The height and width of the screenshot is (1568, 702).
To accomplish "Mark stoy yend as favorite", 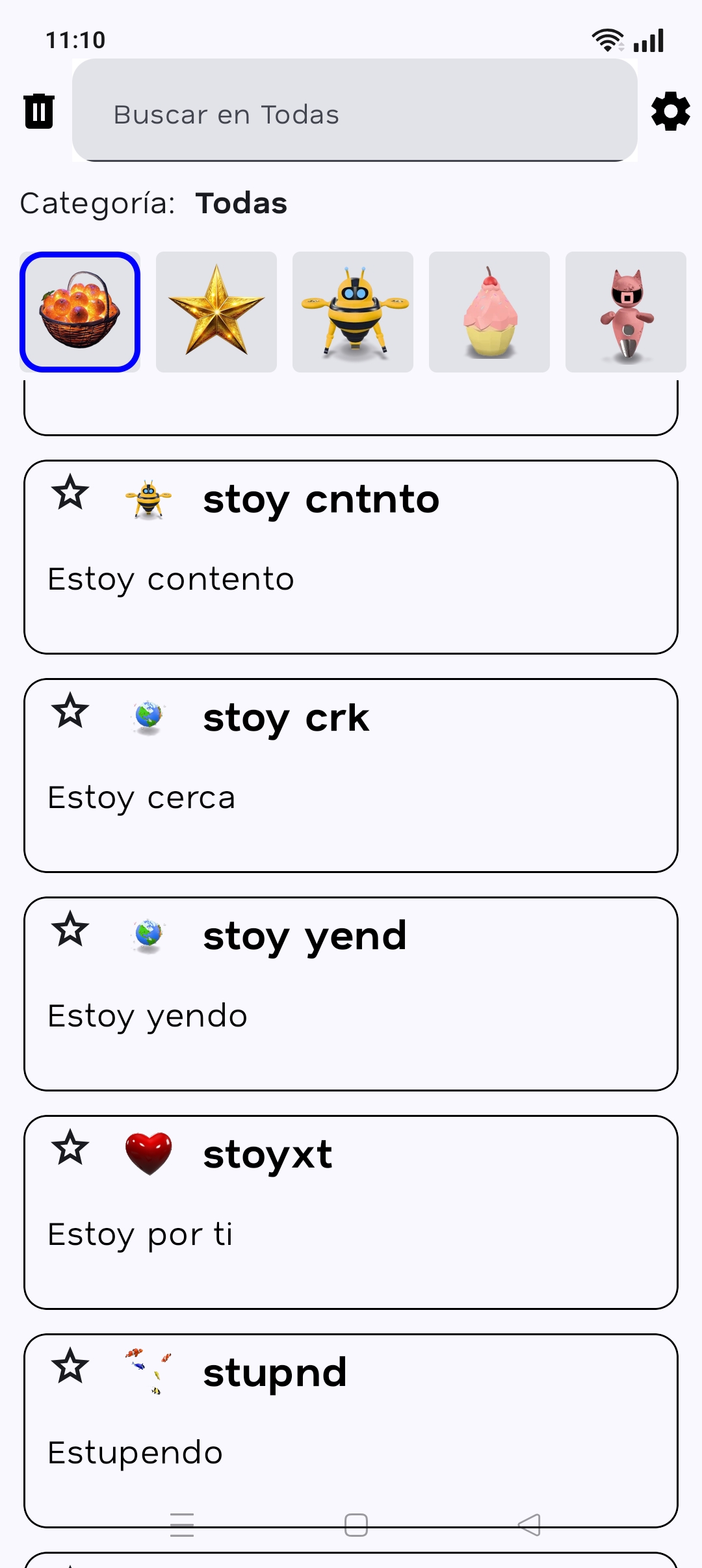I will (70, 930).
